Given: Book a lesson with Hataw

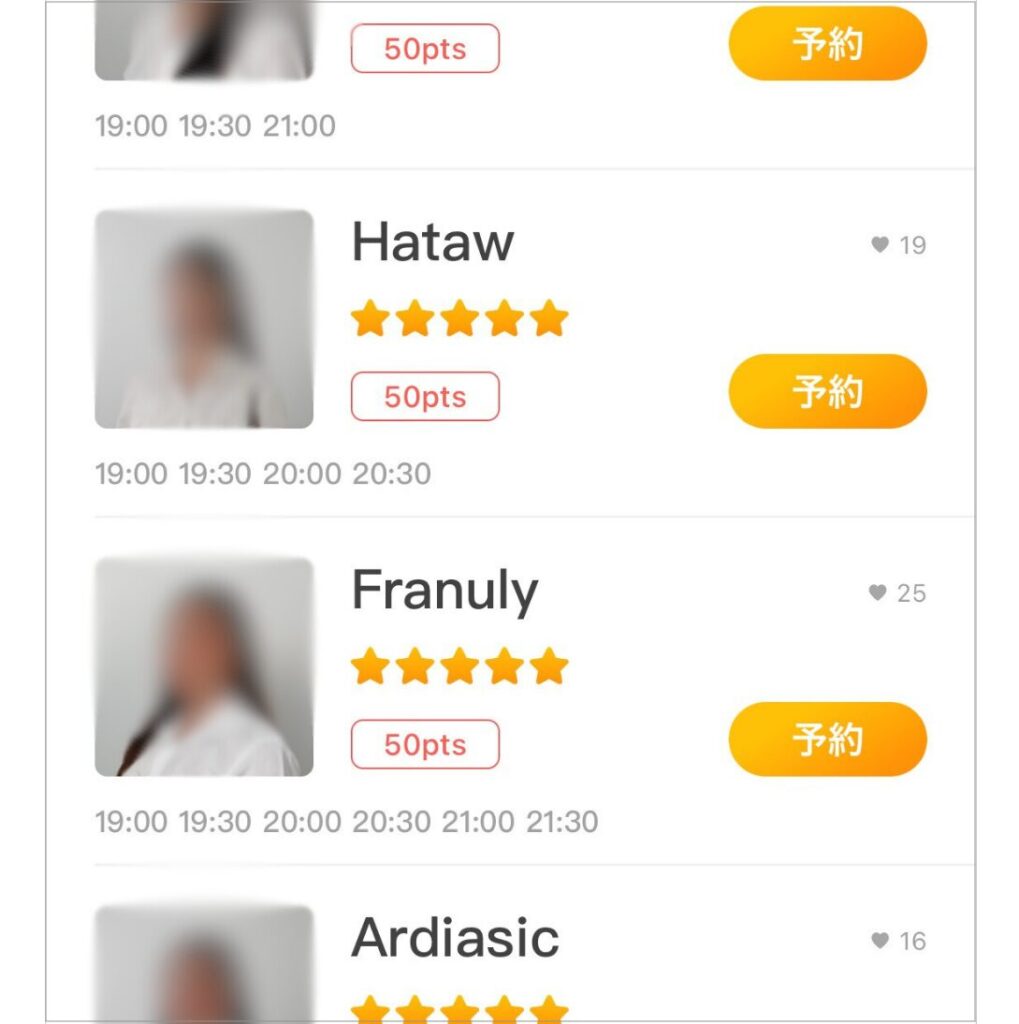Looking at the screenshot, I should [x=827, y=391].
